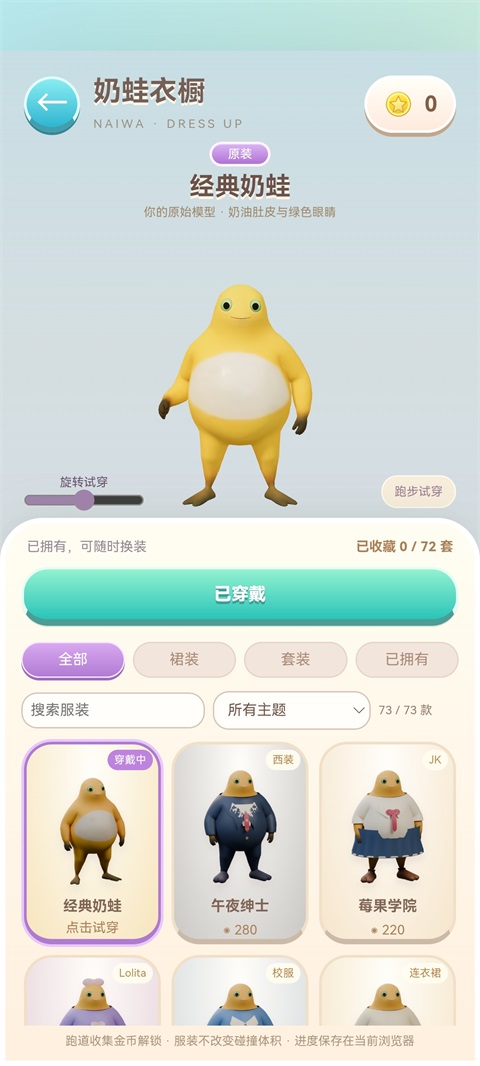Open the 校服 outfit card
This screenshot has height=1066, width=480.
click(x=240, y=991)
